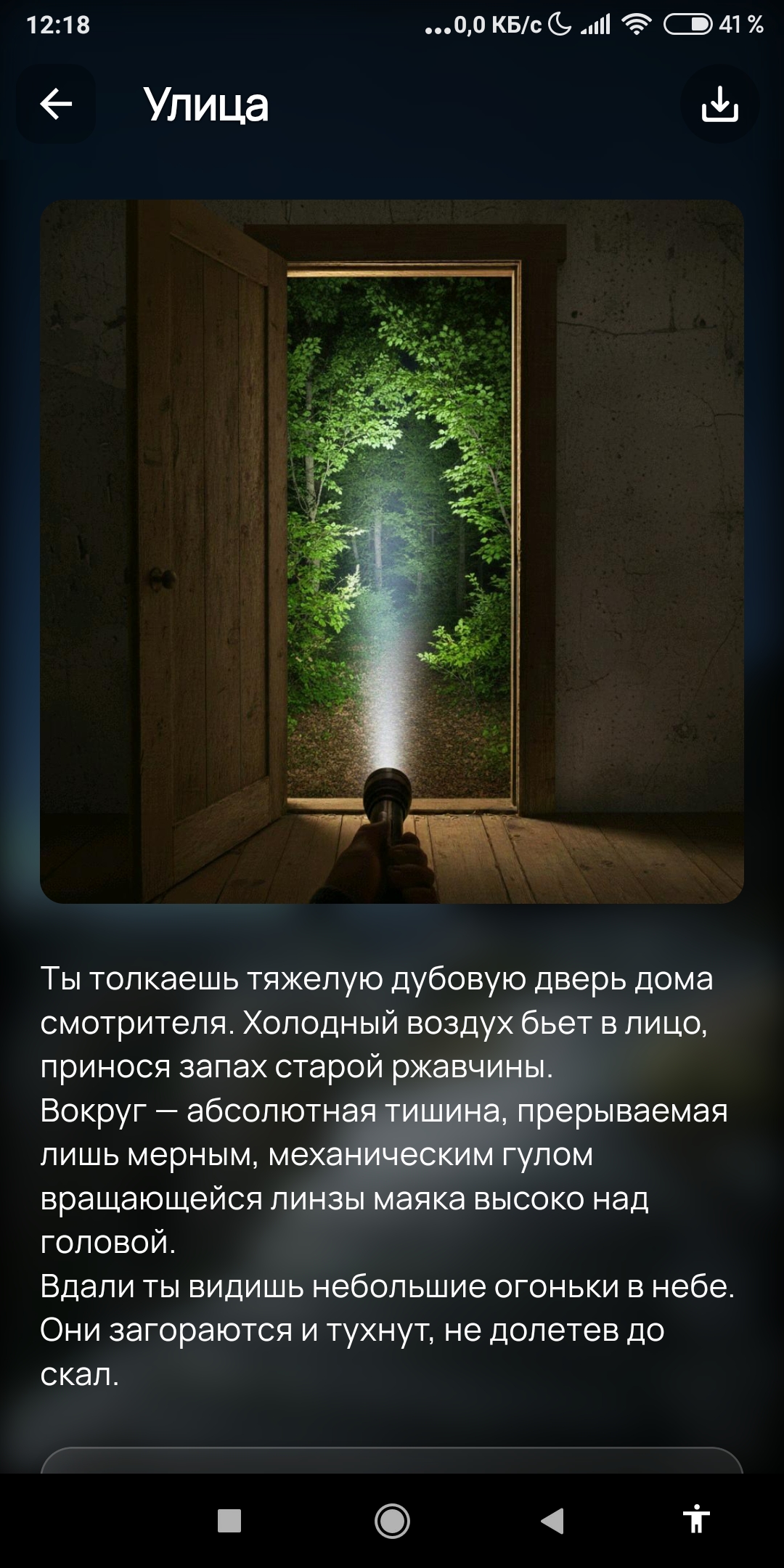Select the Улица screen title
This screenshot has width=784, height=1568.
(x=205, y=105)
